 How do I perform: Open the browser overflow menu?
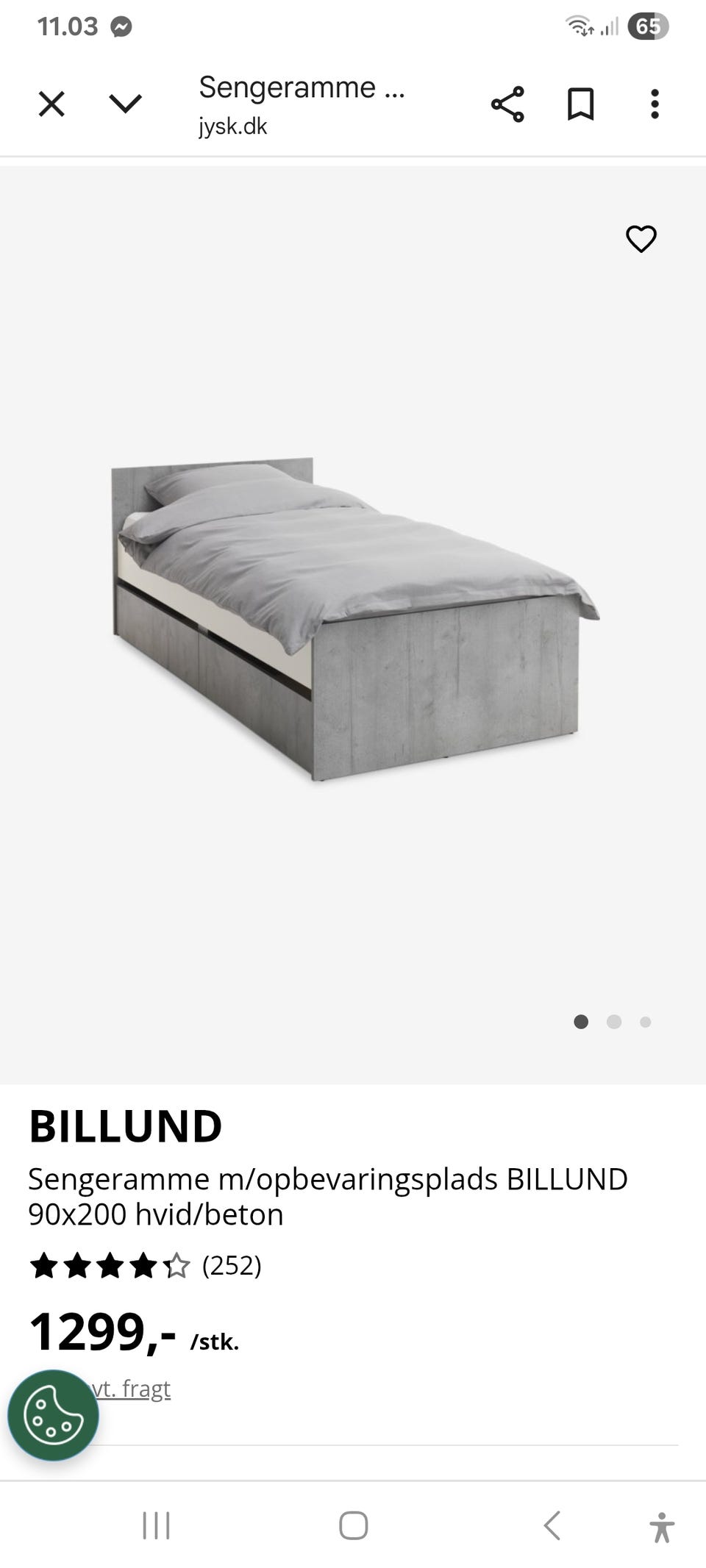(655, 104)
